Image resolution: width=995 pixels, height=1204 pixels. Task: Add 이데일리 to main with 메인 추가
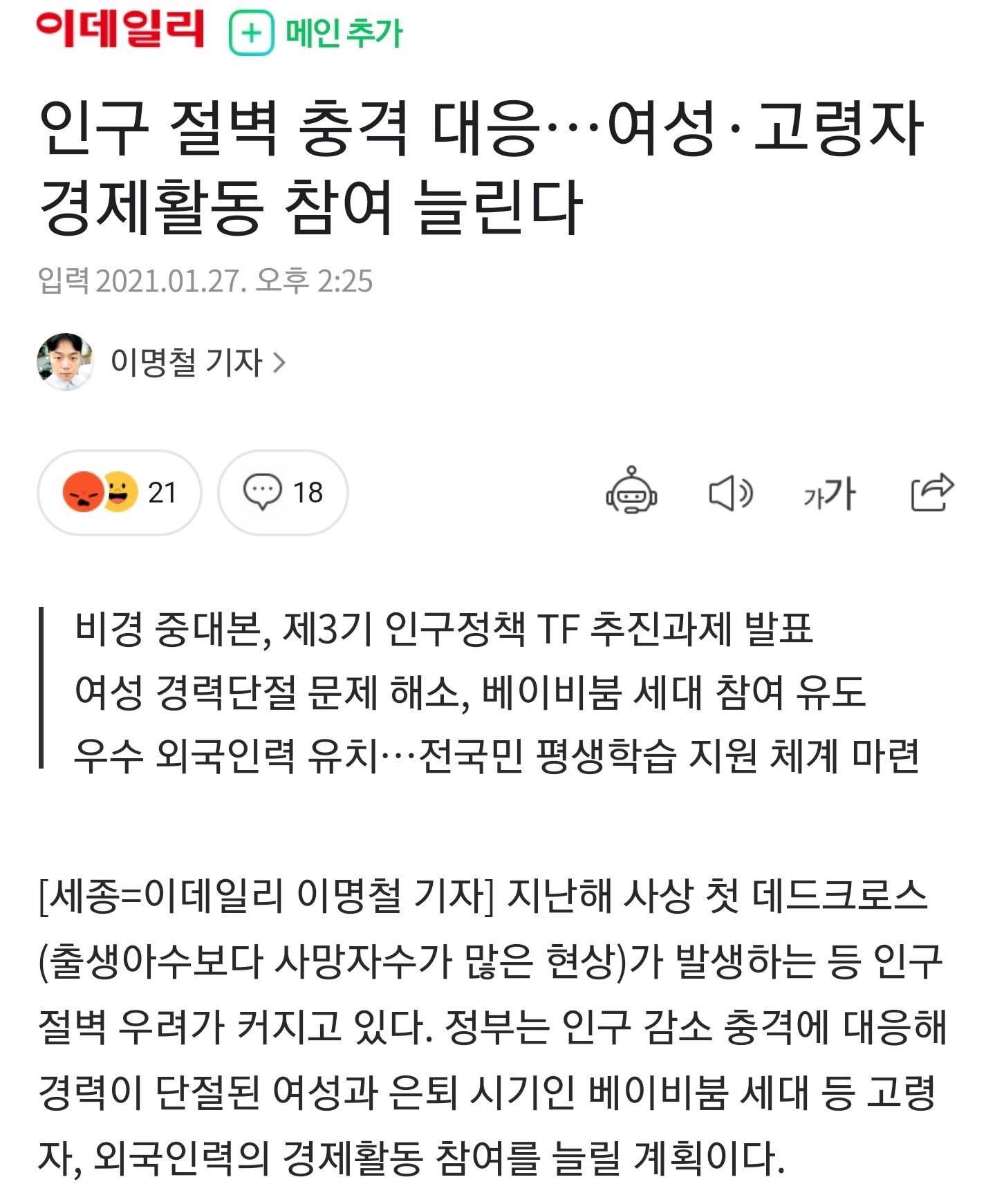(316, 32)
